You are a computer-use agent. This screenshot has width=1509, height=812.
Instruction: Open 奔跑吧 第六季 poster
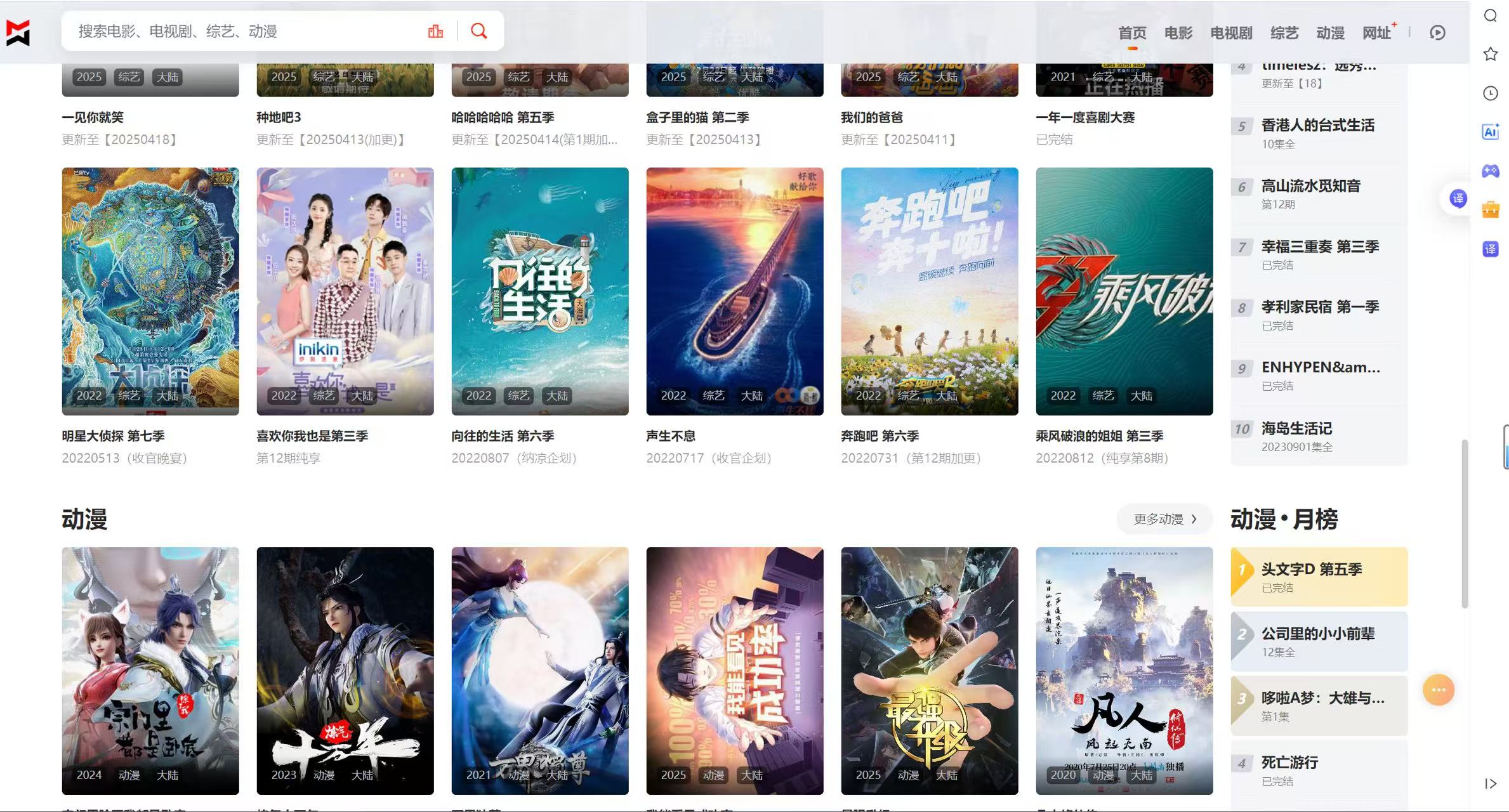[930, 291]
